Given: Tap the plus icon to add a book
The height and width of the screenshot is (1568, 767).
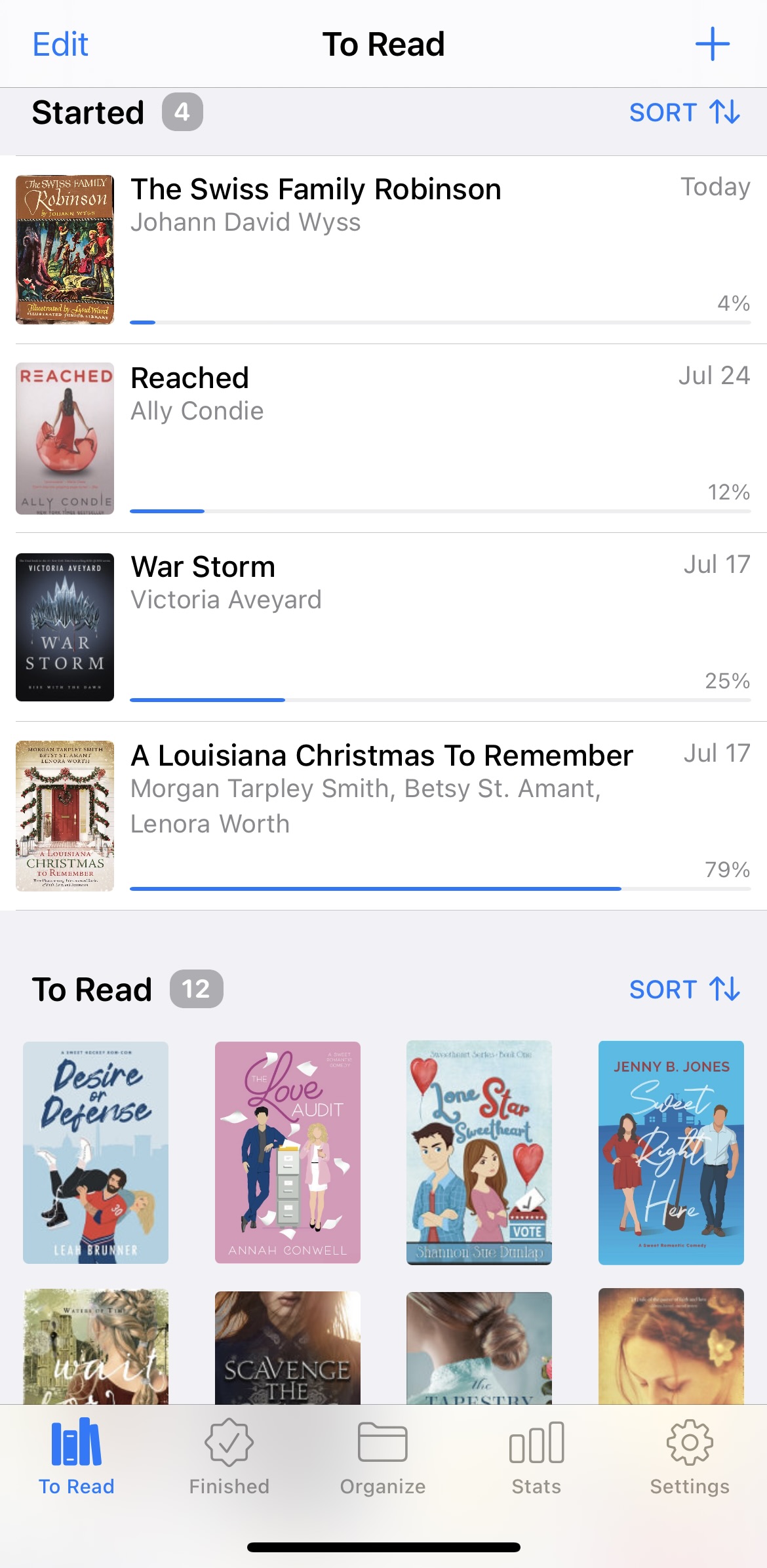Looking at the screenshot, I should click(713, 44).
